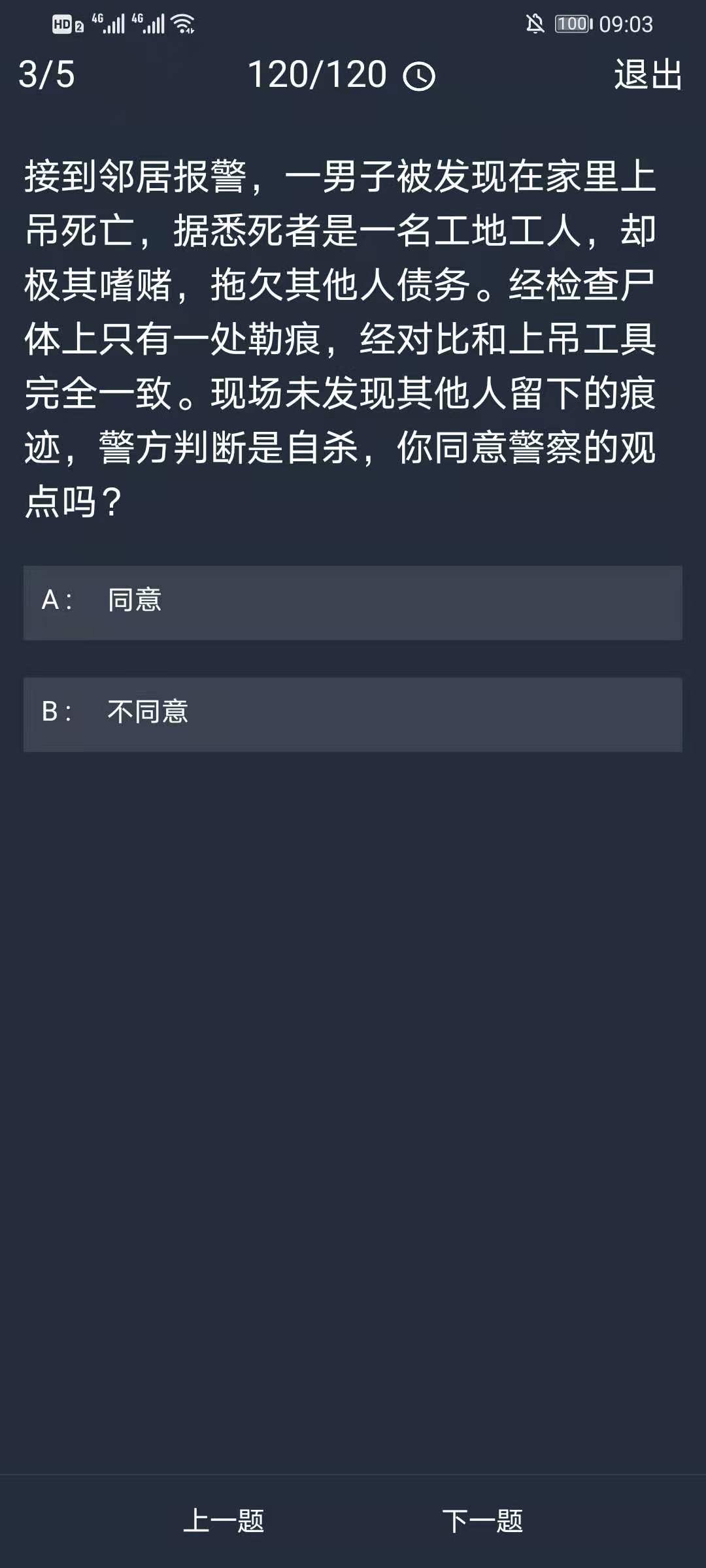The height and width of the screenshot is (1568, 706).
Task: Choose answer B: 不同意
Action: coord(353,713)
